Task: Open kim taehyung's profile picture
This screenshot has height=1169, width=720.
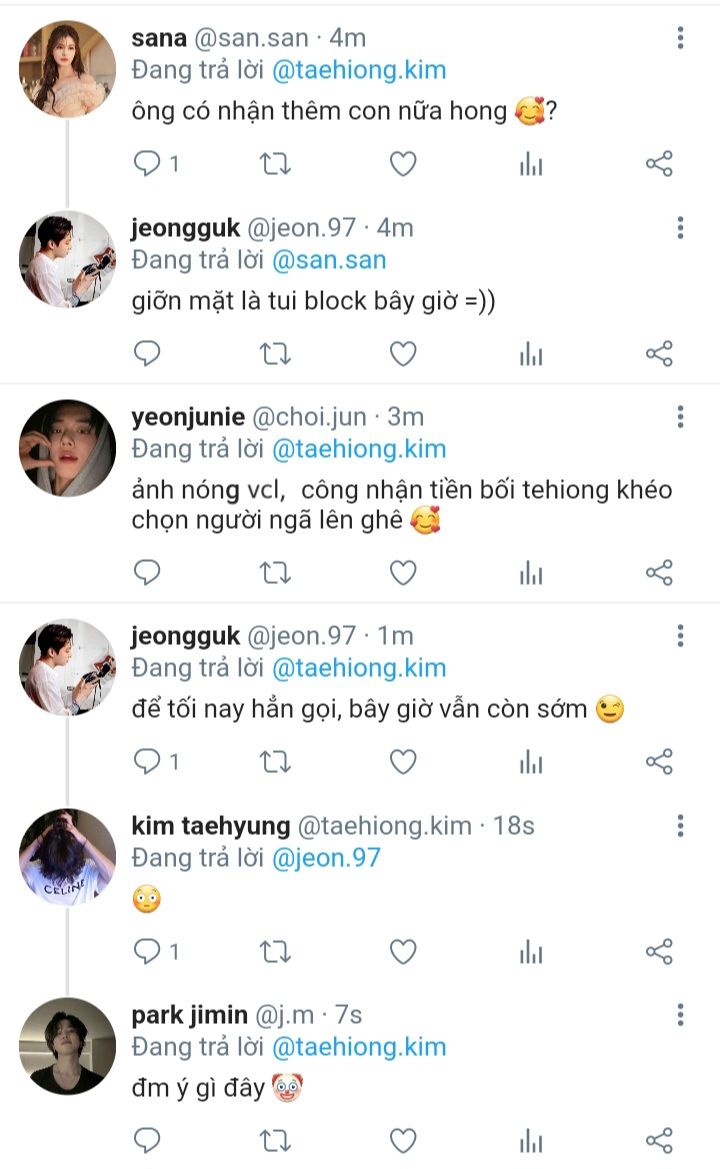Action: 68,857
